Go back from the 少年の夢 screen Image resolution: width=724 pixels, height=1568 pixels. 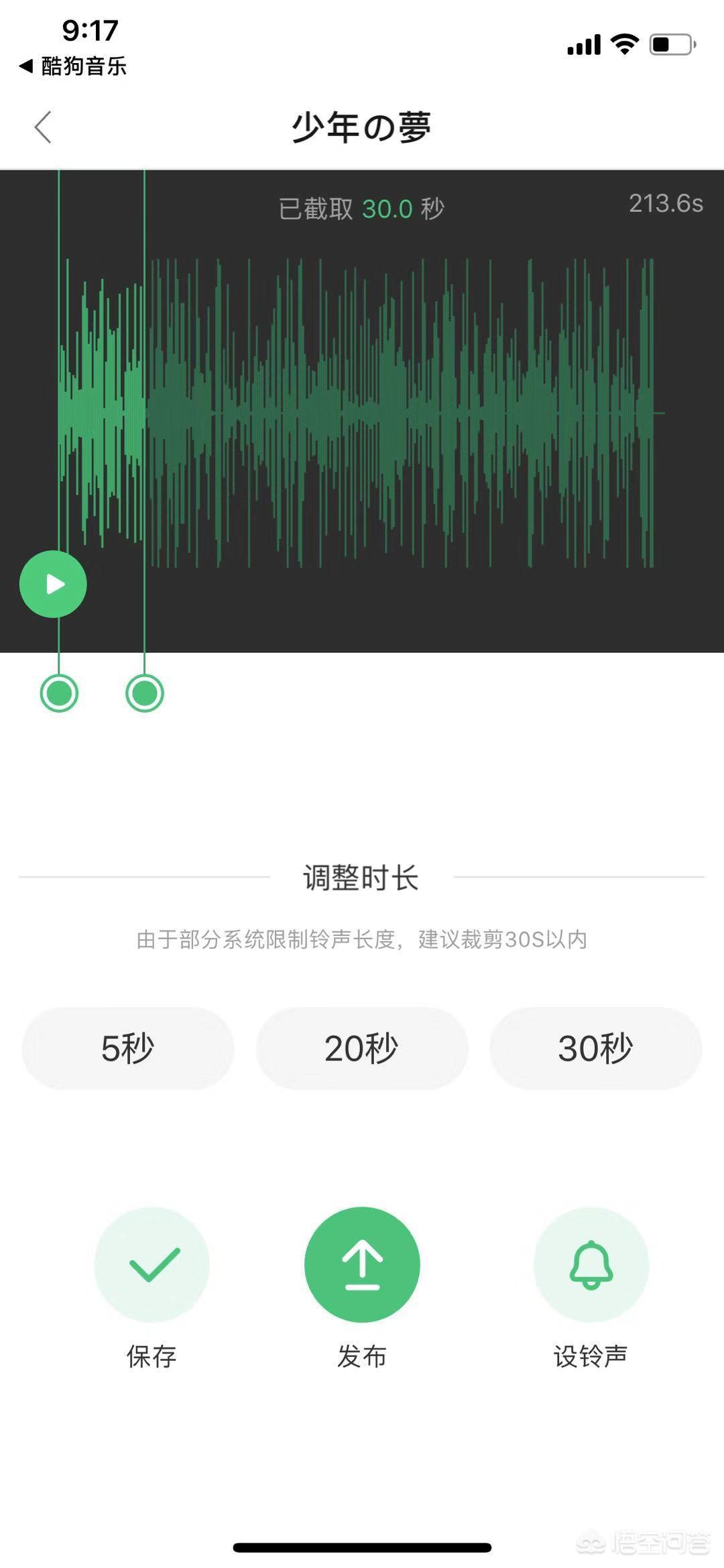(43, 127)
